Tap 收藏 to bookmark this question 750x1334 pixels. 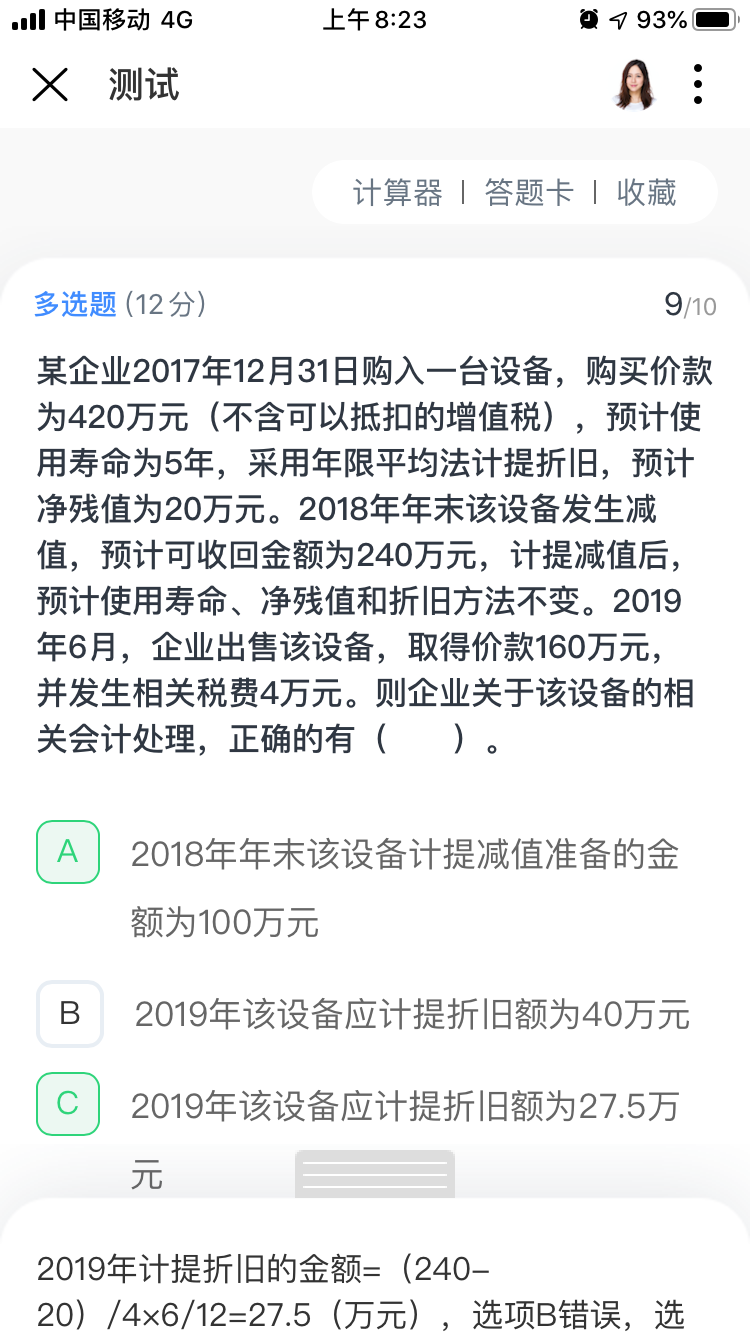click(x=647, y=192)
